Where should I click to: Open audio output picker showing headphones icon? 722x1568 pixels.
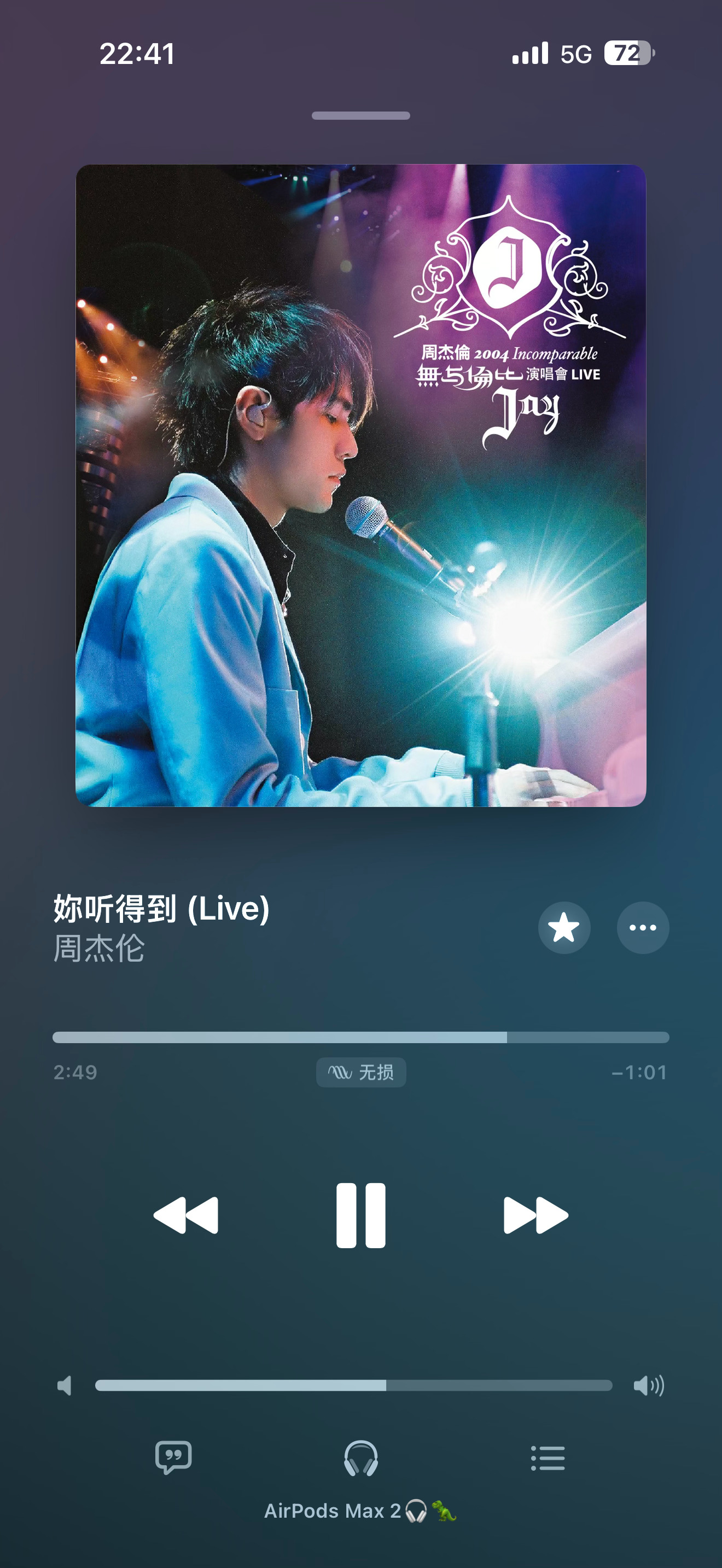click(360, 1456)
